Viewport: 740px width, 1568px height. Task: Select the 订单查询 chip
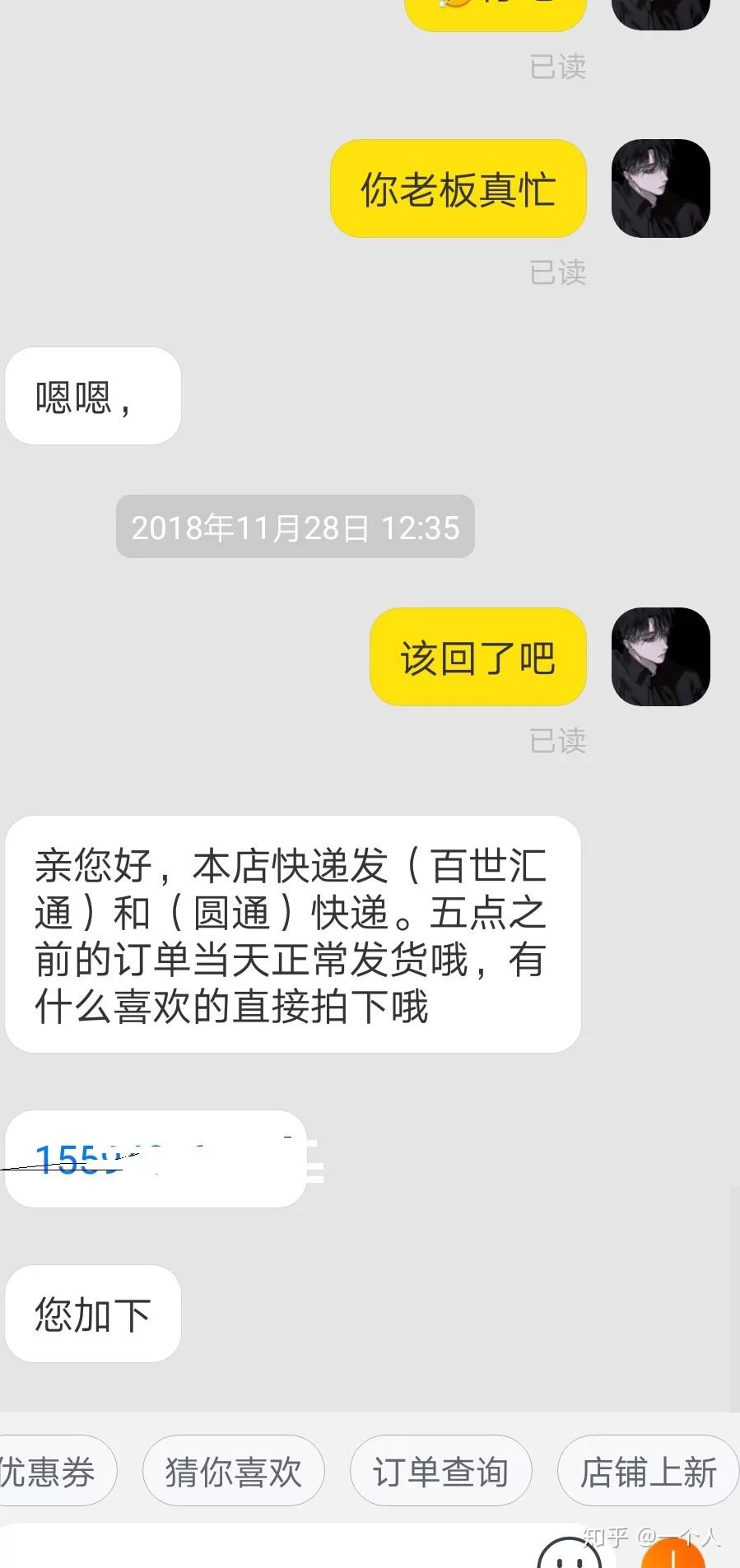(440, 1472)
